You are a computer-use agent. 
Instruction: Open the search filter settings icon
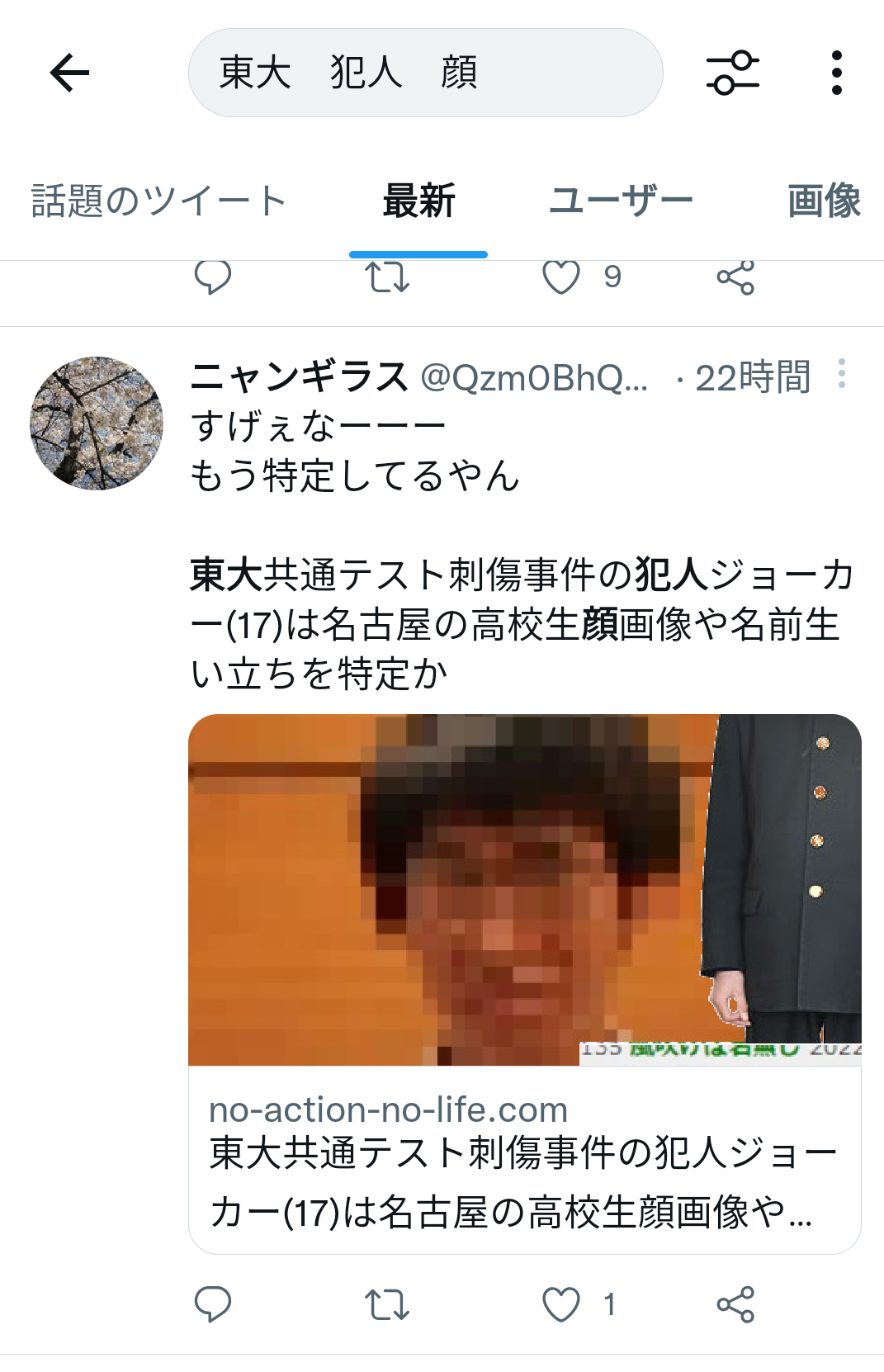(733, 73)
